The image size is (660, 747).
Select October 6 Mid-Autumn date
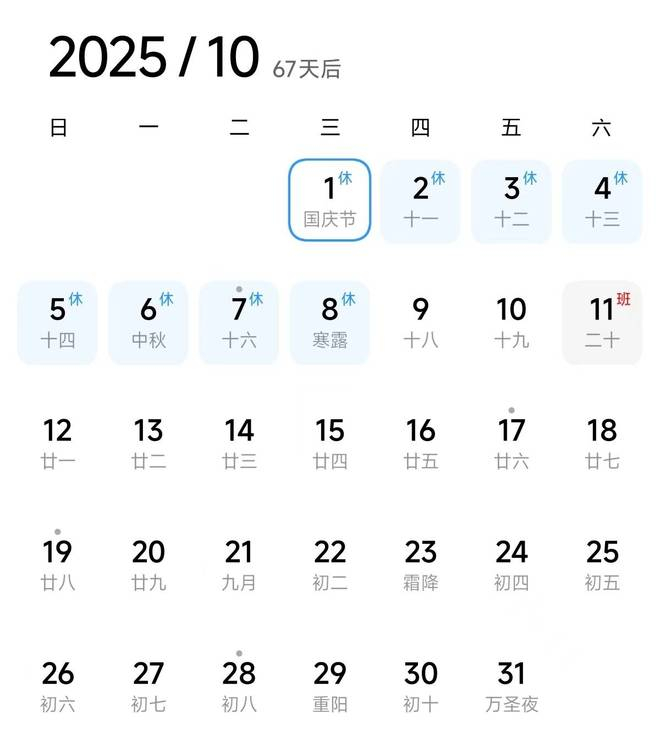click(148, 322)
